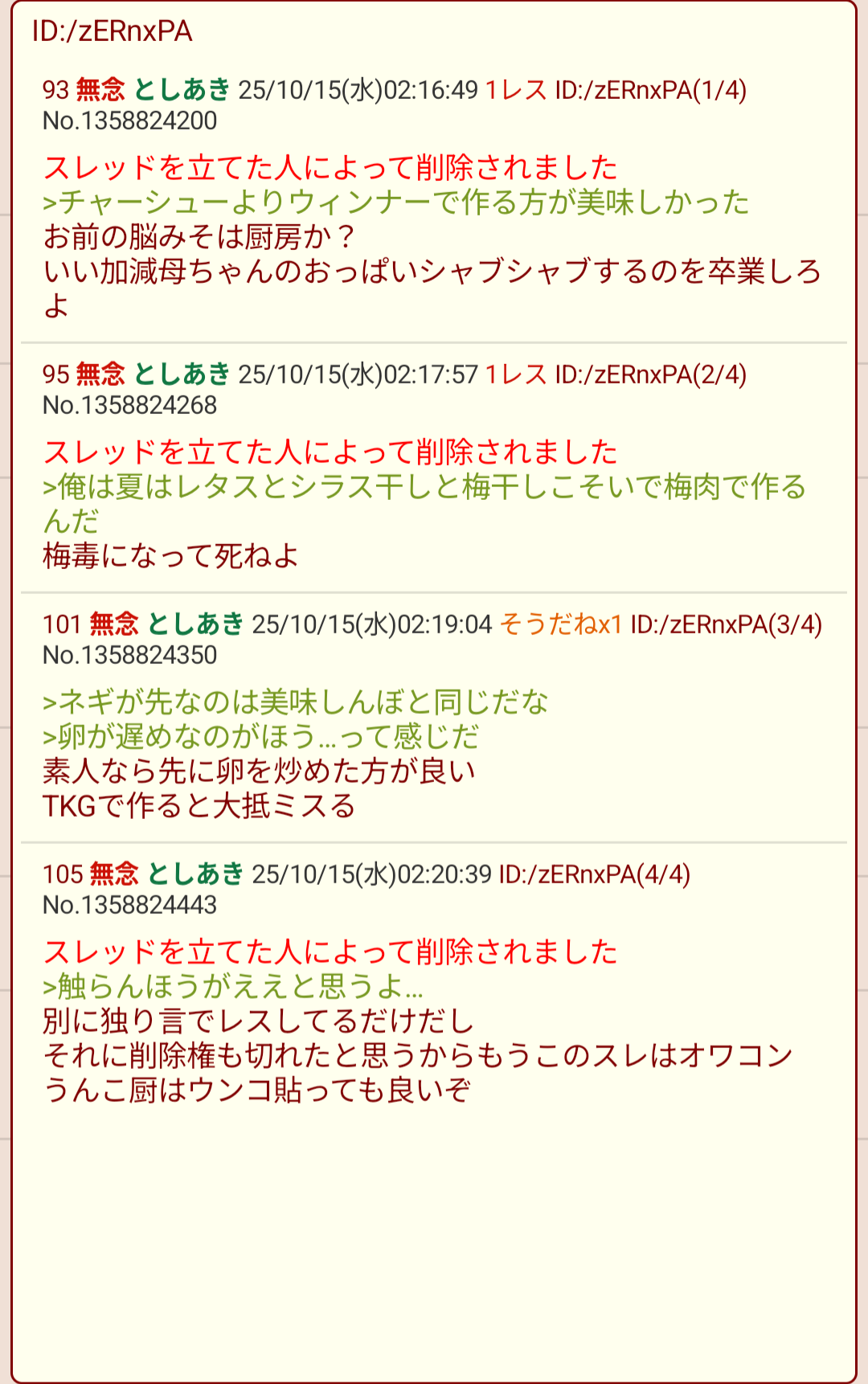Open the 1レス replies on post 95
Screen dimensions: 868x1384
coord(515,375)
